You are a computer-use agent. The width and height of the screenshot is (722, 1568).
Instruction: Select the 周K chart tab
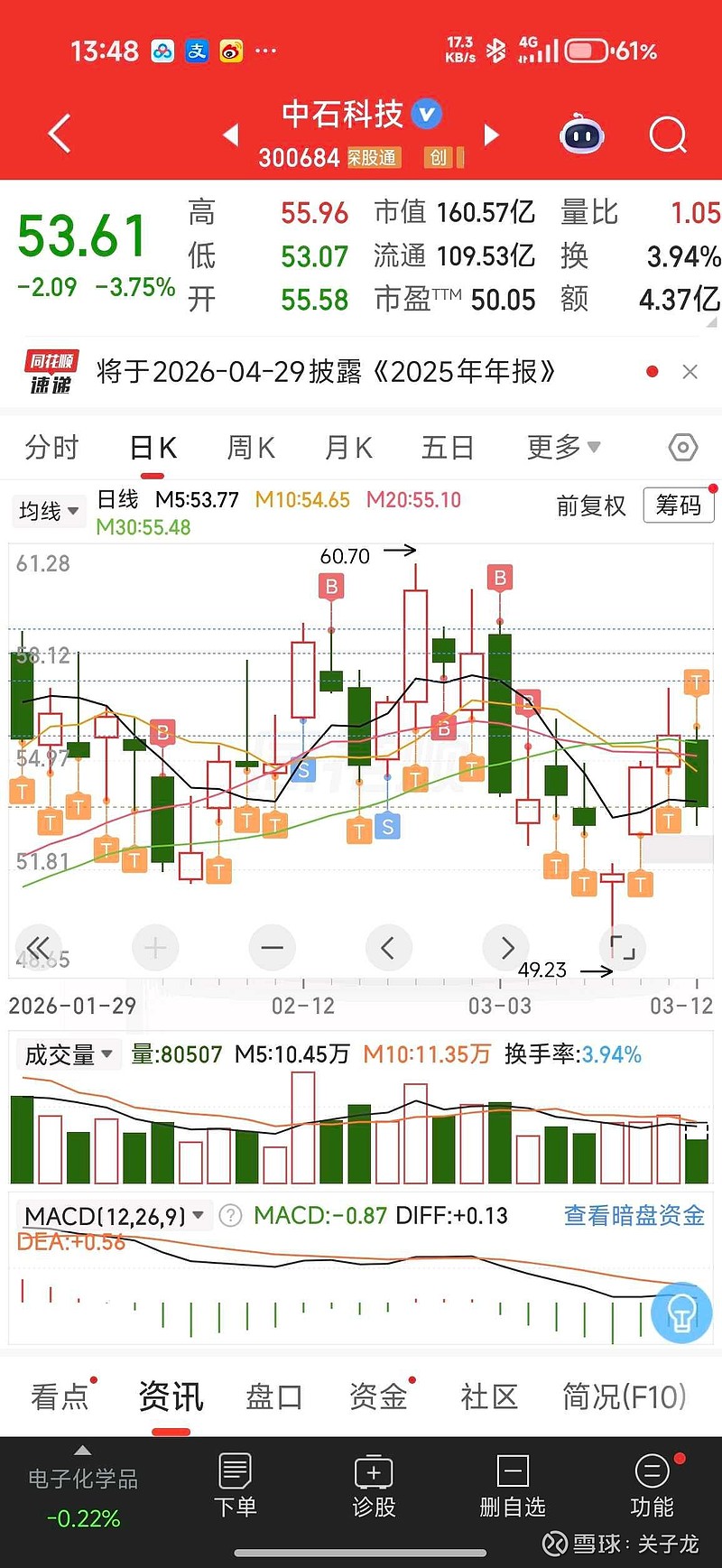(x=251, y=447)
